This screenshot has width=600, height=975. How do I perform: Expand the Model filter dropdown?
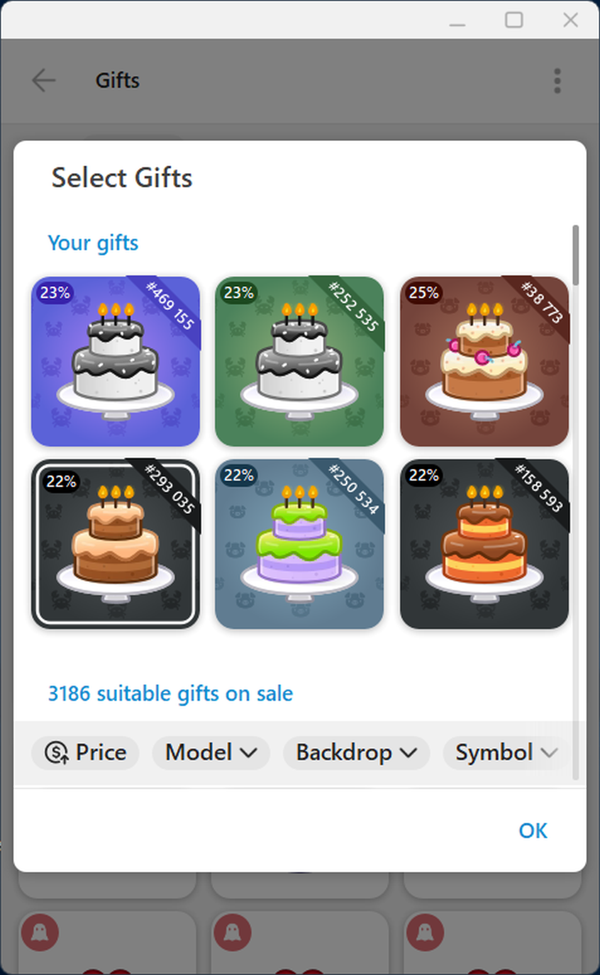click(211, 753)
